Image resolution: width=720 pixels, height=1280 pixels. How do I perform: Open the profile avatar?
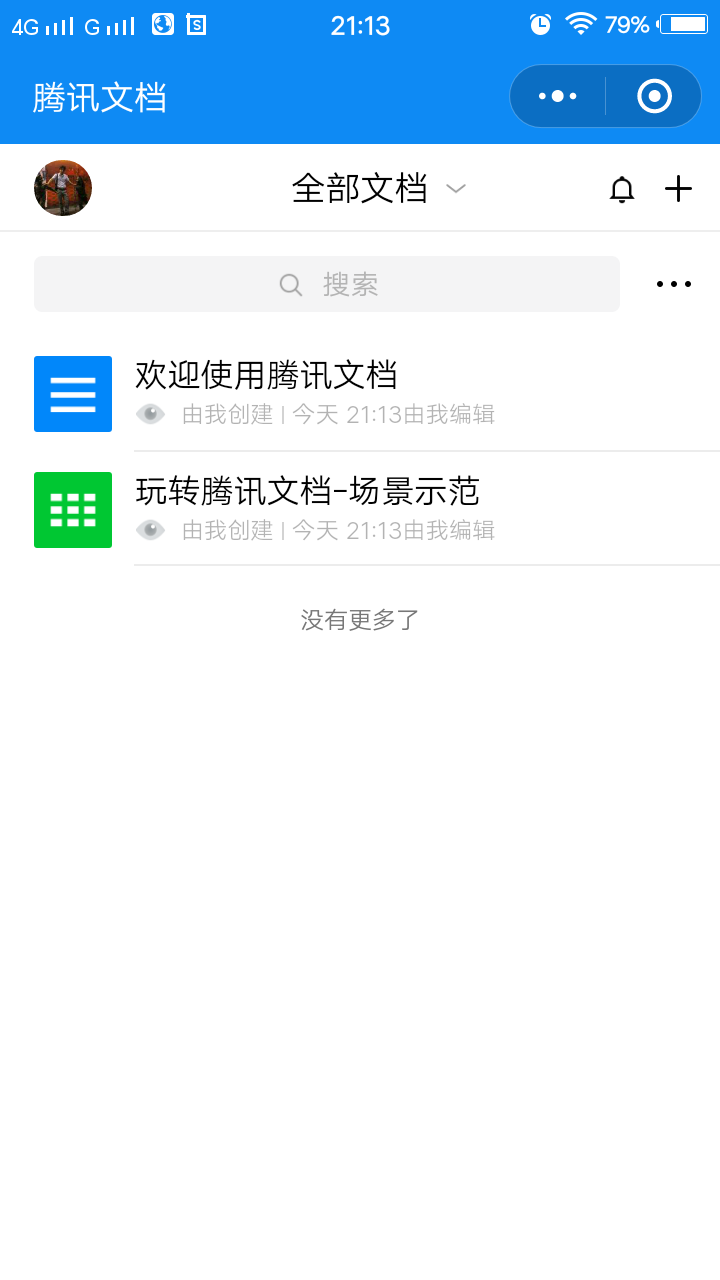(x=63, y=188)
